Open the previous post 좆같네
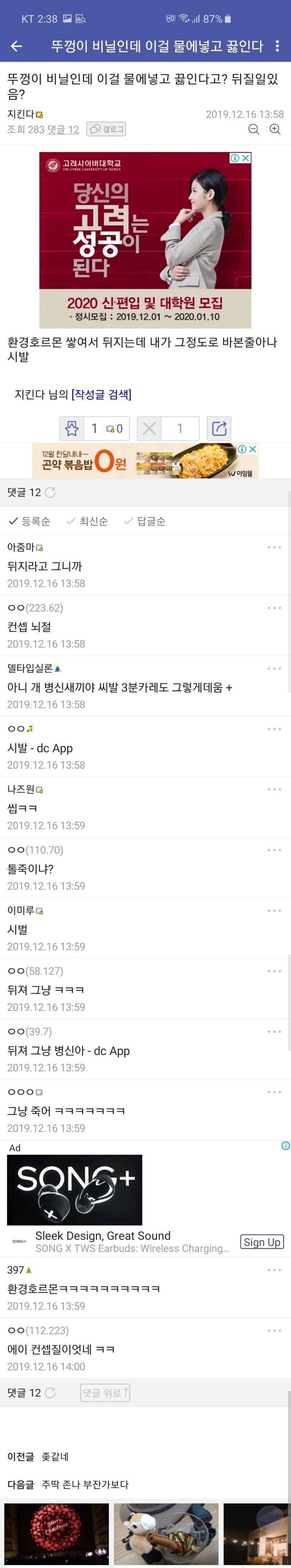Viewport: 291px width, 1568px height. 55,1456
